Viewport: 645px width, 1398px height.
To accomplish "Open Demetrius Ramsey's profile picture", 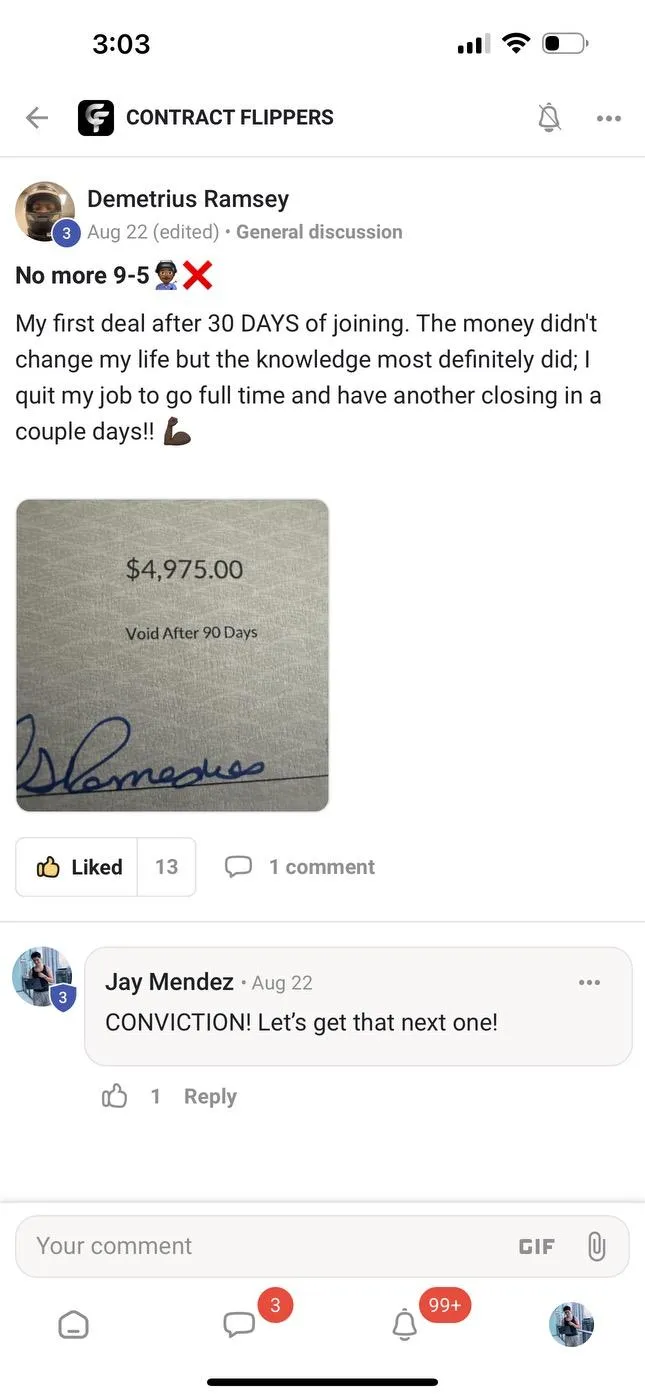I will (45, 213).
